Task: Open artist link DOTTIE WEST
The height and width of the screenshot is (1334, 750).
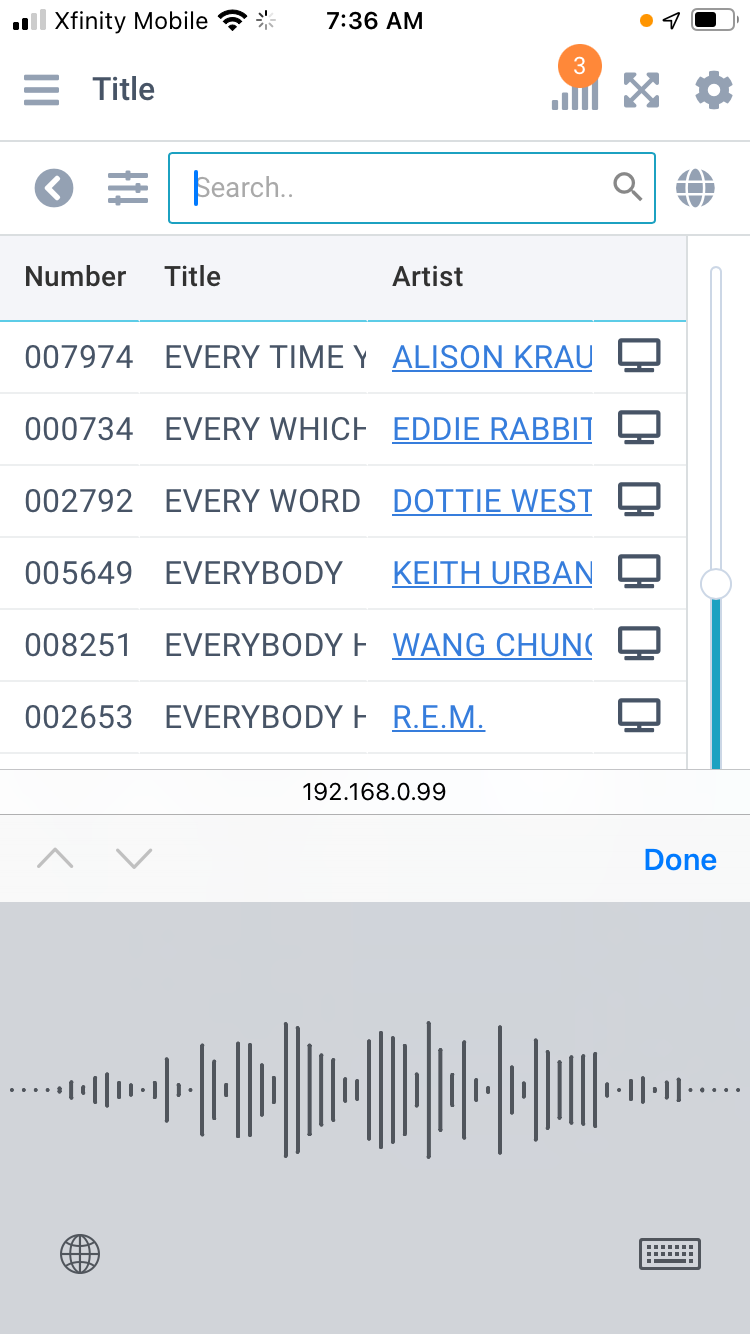Action: [492, 501]
